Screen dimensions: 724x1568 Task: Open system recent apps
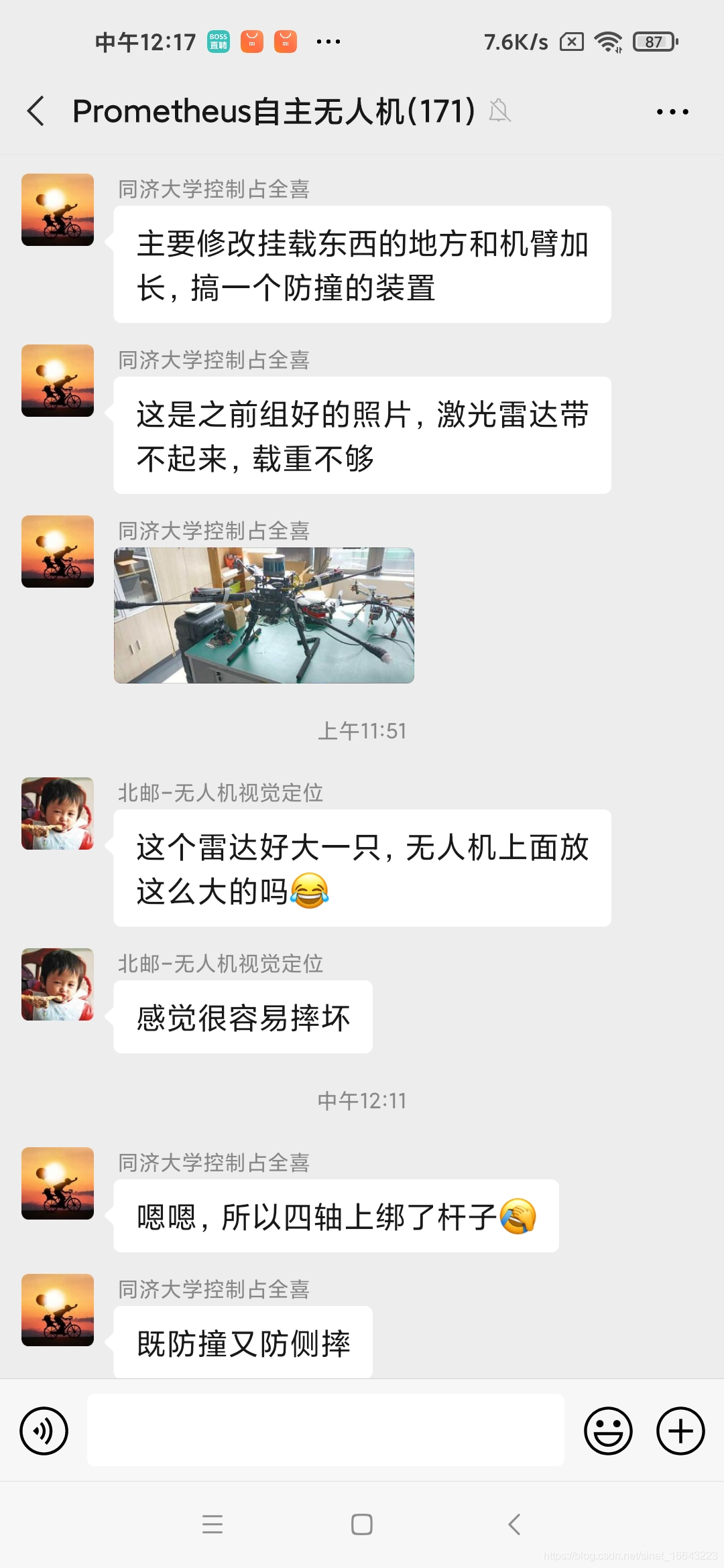213,1524
